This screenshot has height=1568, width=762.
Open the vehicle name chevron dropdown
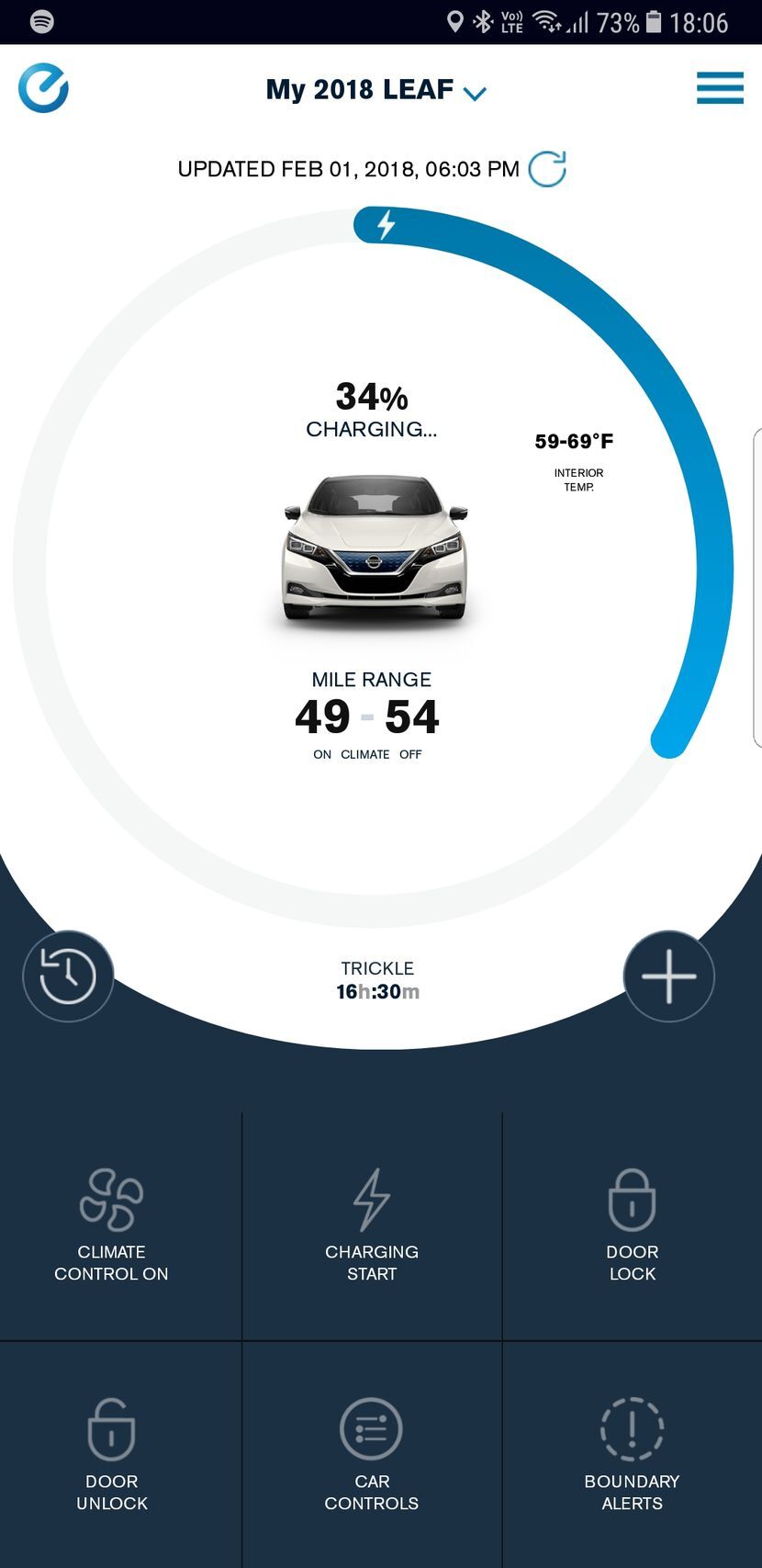(x=475, y=93)
